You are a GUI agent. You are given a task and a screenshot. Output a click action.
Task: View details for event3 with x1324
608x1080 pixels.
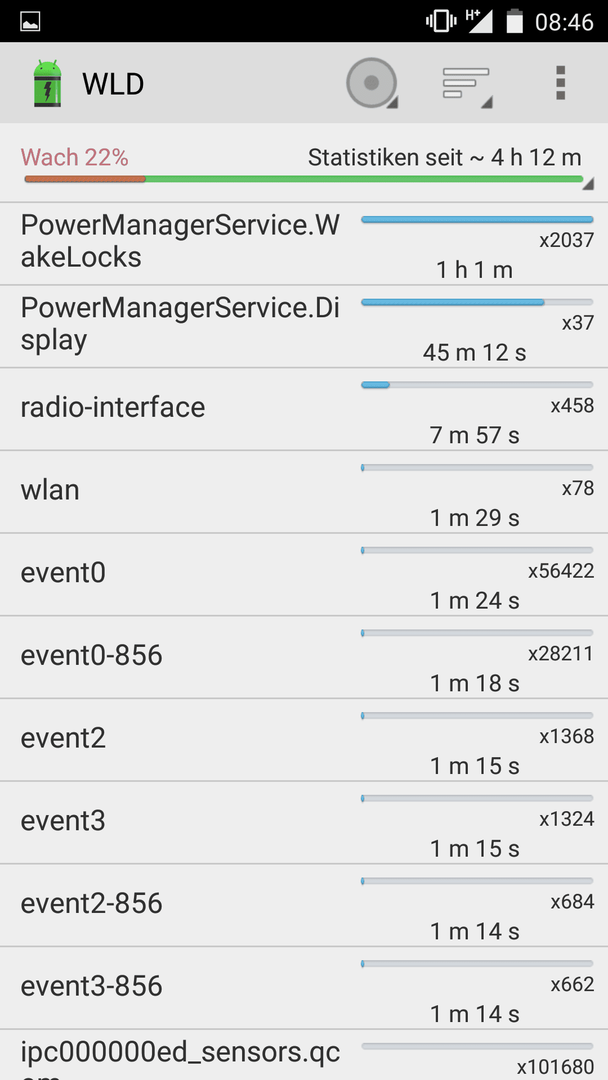[304, 822]
